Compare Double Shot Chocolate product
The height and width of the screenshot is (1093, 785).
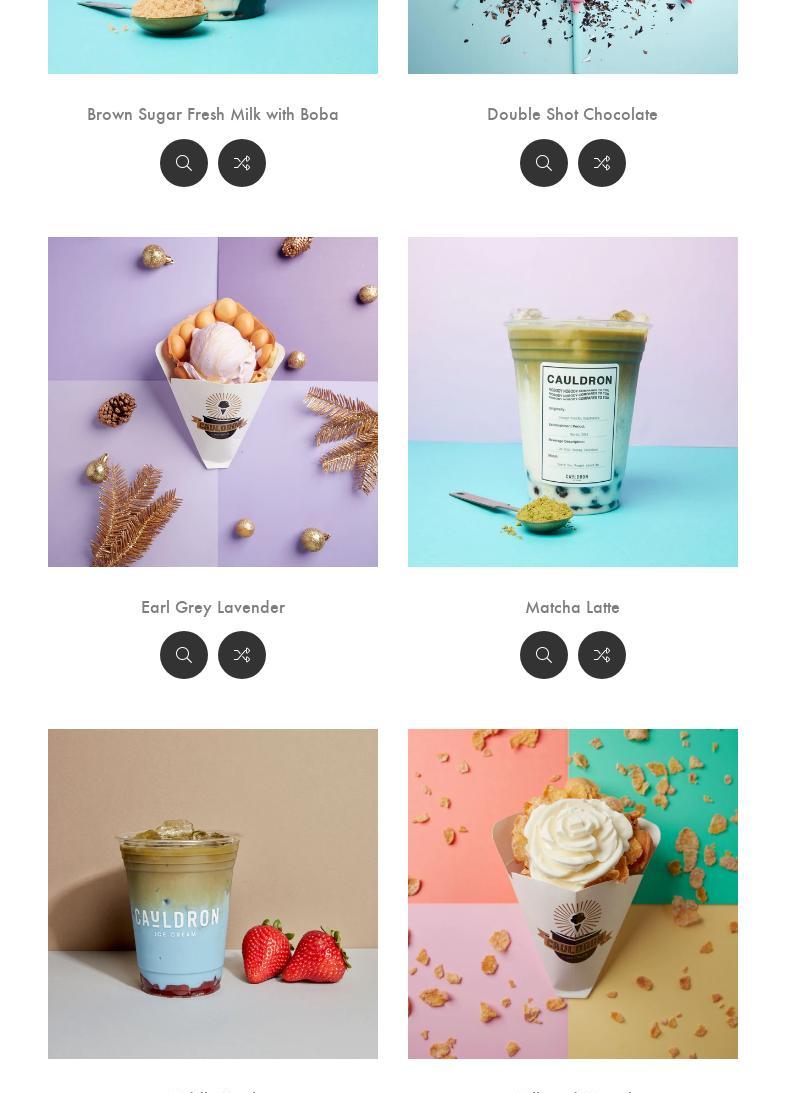[x=602, y=163]
